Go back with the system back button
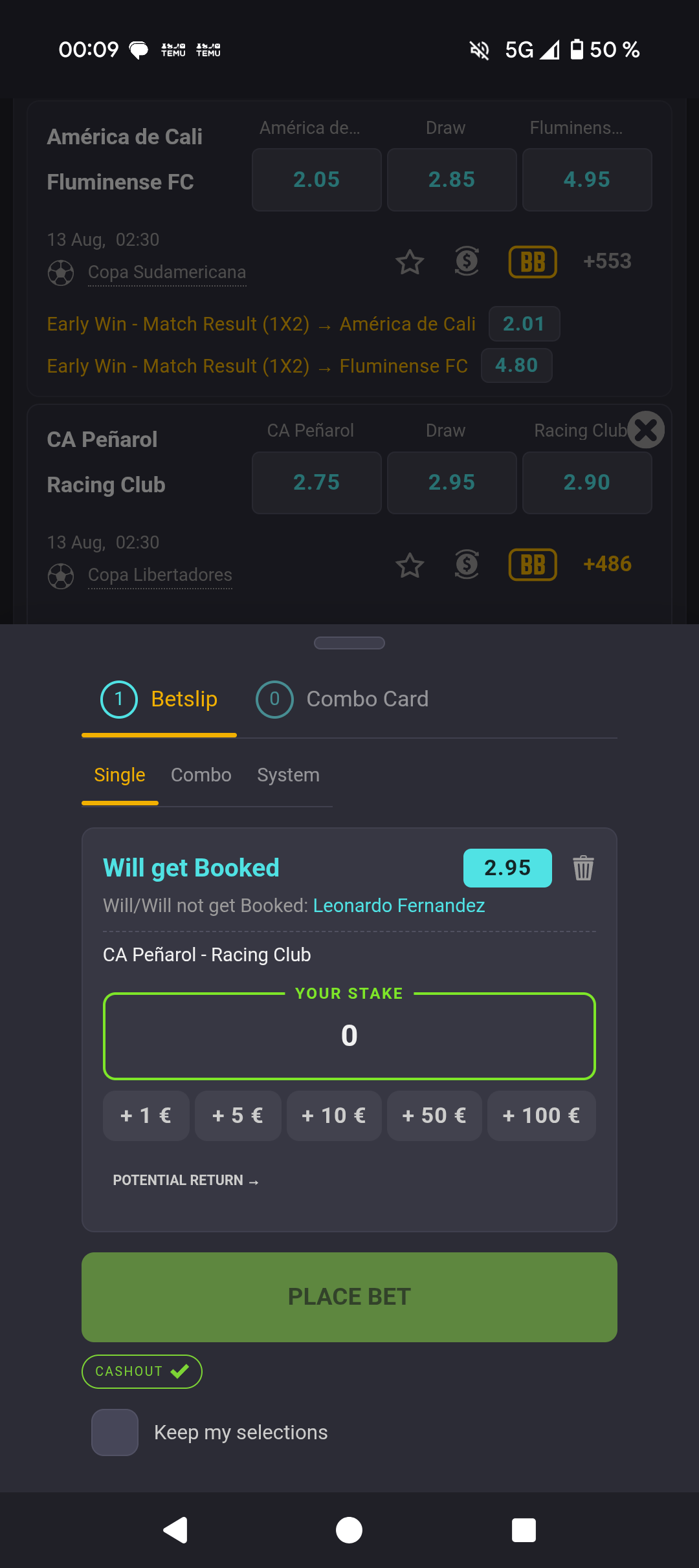 175,1530
